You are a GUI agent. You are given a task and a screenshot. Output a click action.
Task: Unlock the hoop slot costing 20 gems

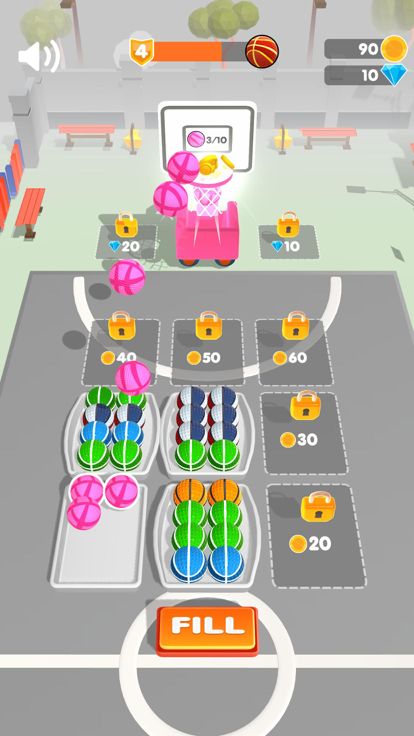point(126,241)
